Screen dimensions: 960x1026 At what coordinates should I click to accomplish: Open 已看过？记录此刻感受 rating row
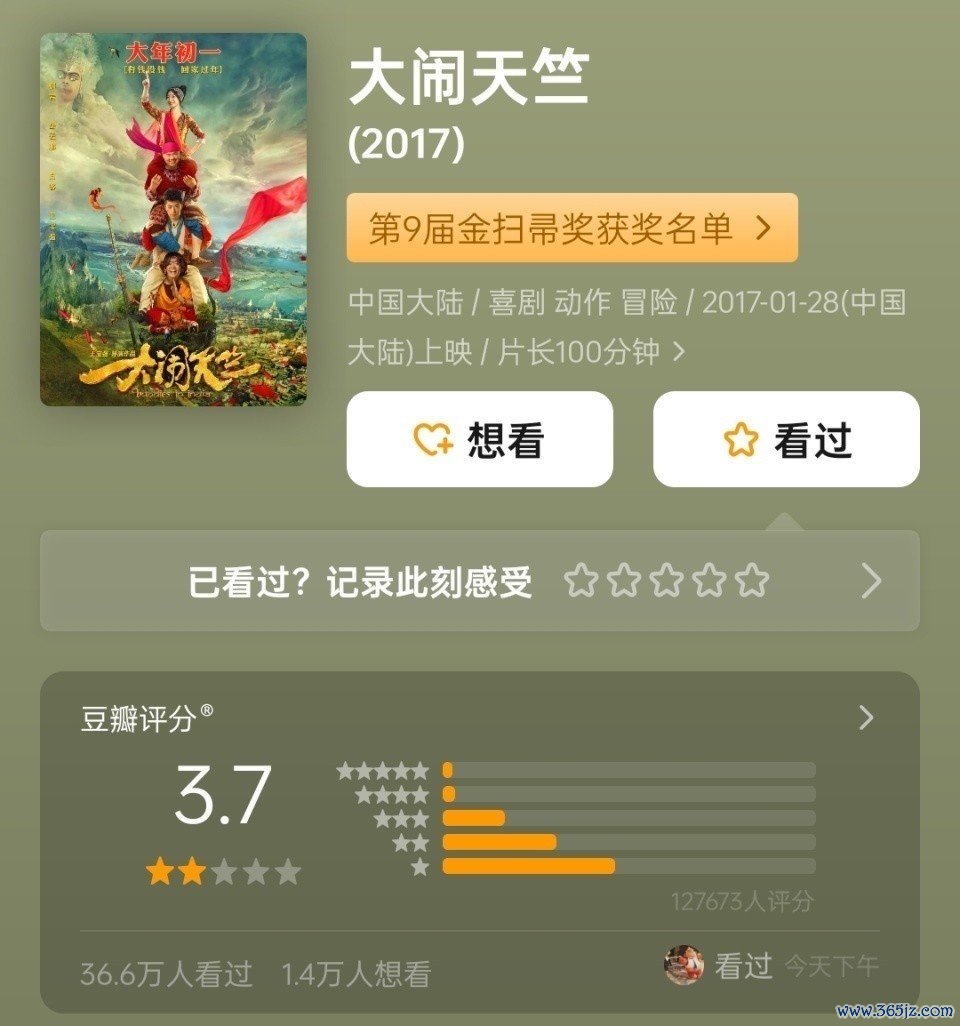(x=360, y=581)
